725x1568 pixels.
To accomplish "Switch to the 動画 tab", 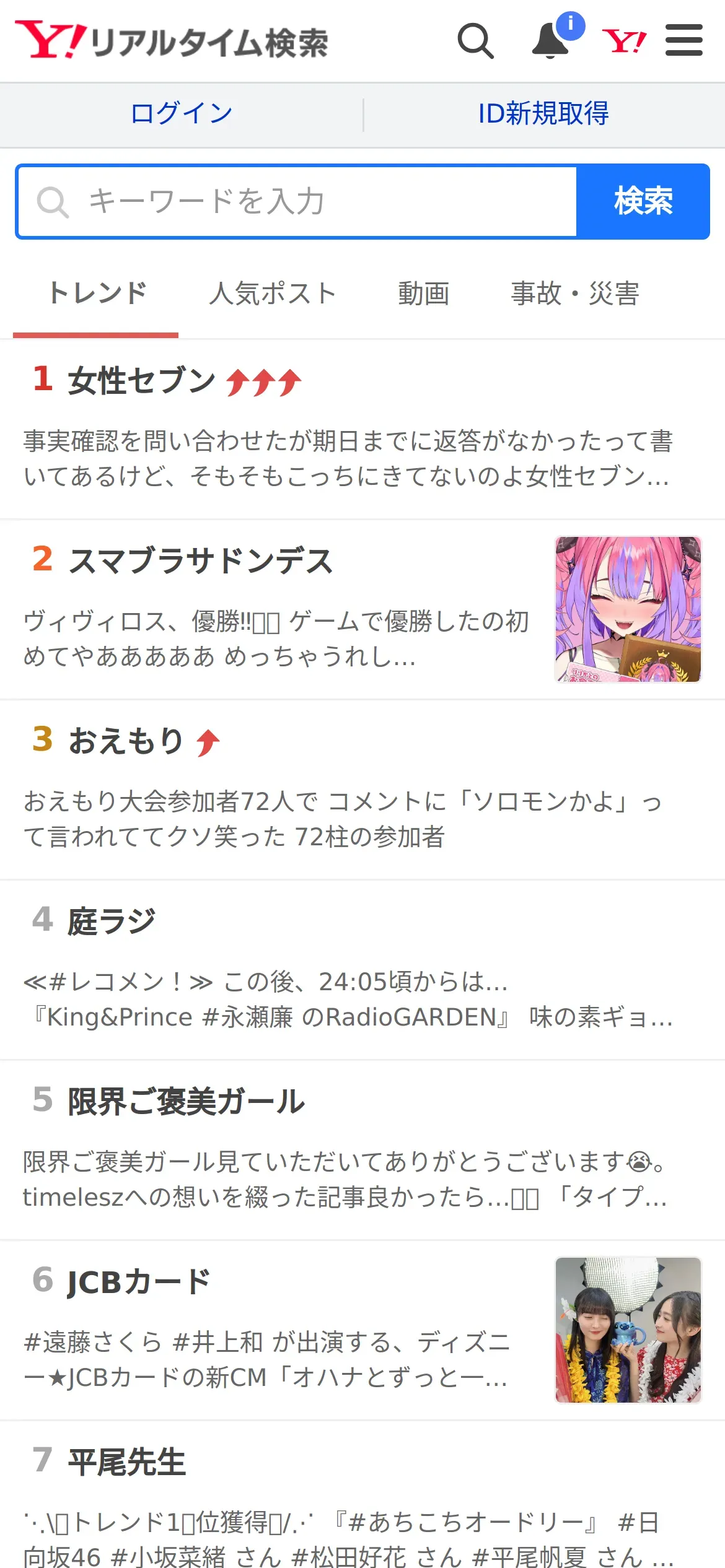I will [424, 294].
